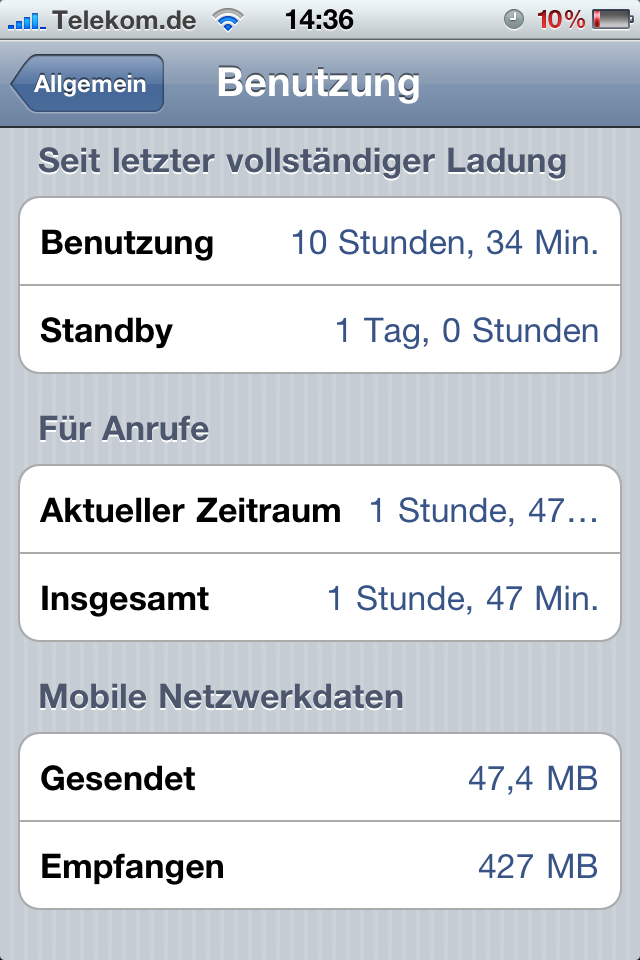Go back to Allgemein settings
The image size is (640, 960).
(x=88, y=85)
